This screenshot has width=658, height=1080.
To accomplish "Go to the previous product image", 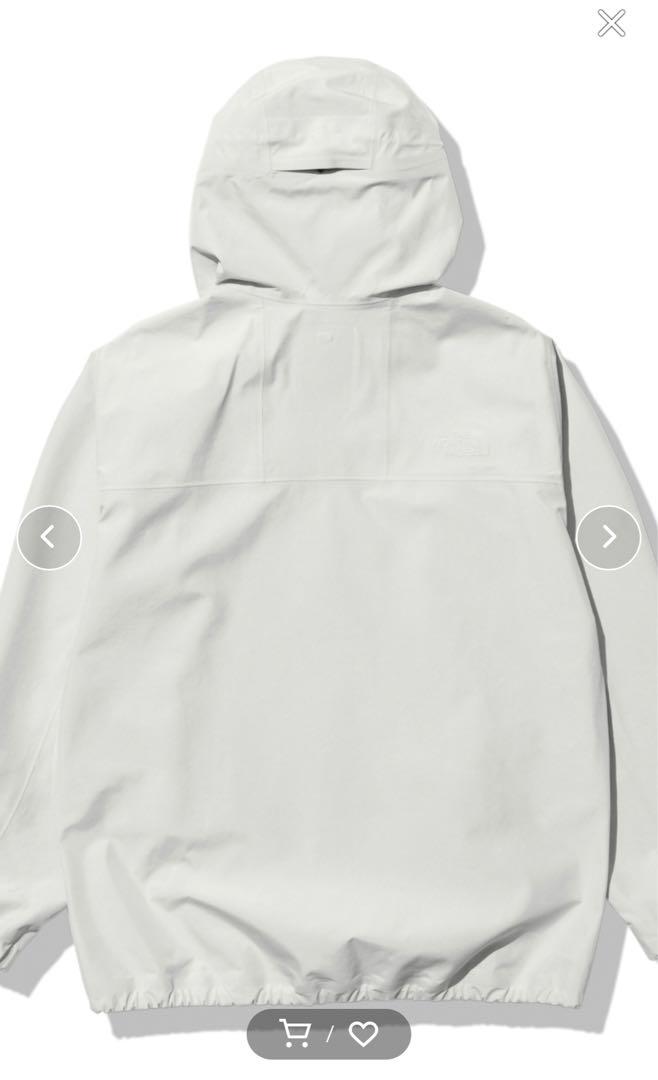I will tap(49, 538).
